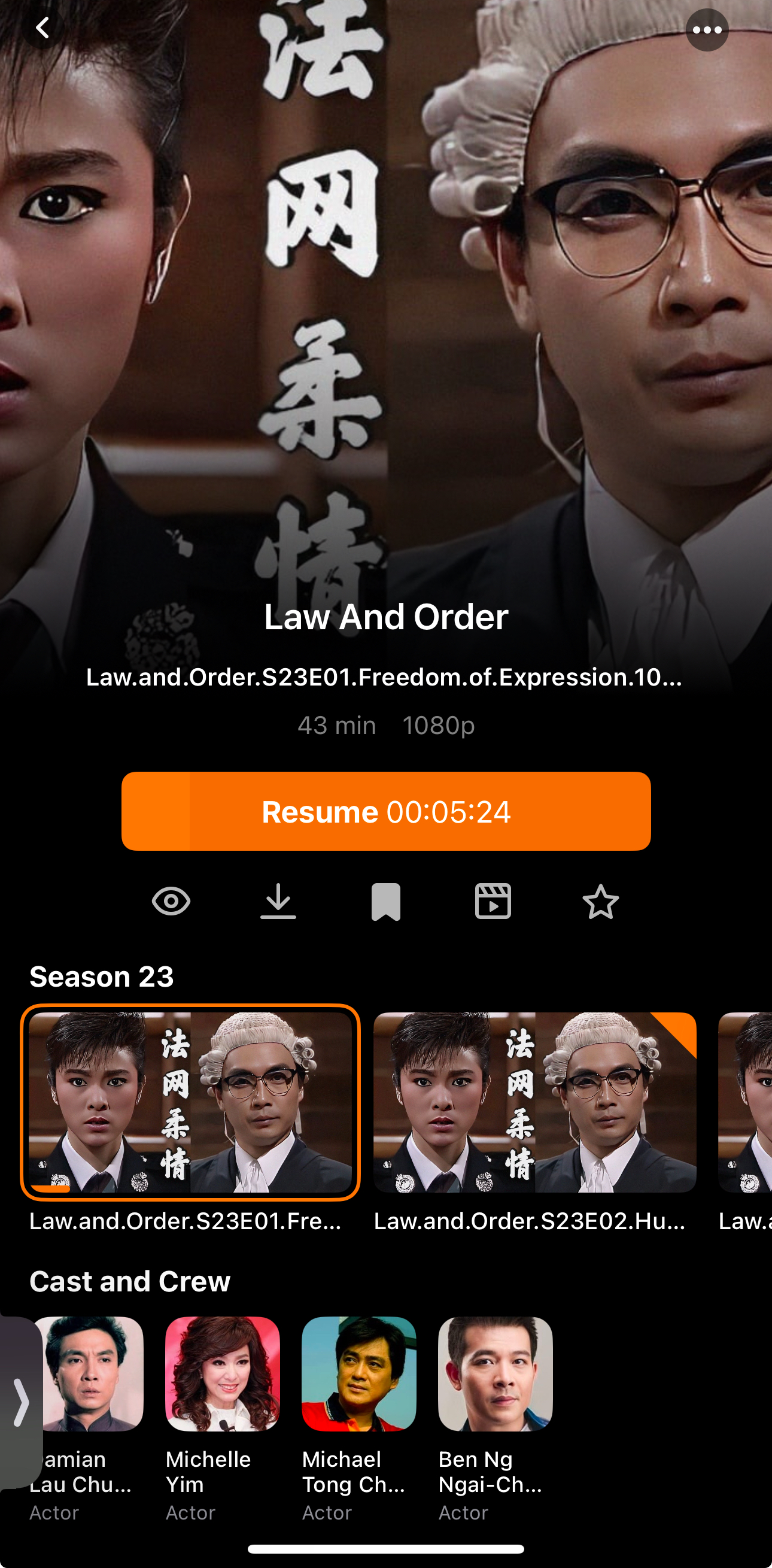Open Ben Ng Ngai-Ch... cast profile
This screenshot has width=772, height=1568.
[x=495, y=1375]
